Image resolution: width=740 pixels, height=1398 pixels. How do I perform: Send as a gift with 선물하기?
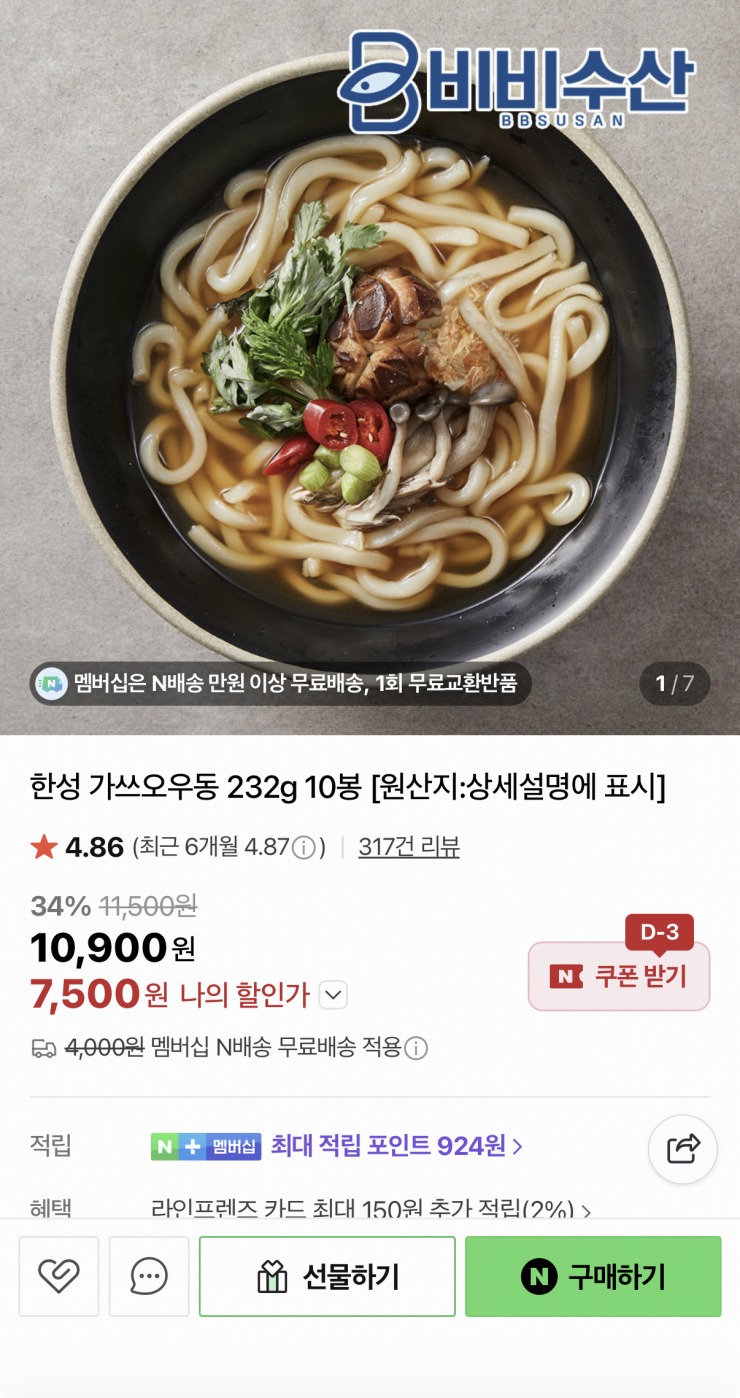coord(327,1276)
